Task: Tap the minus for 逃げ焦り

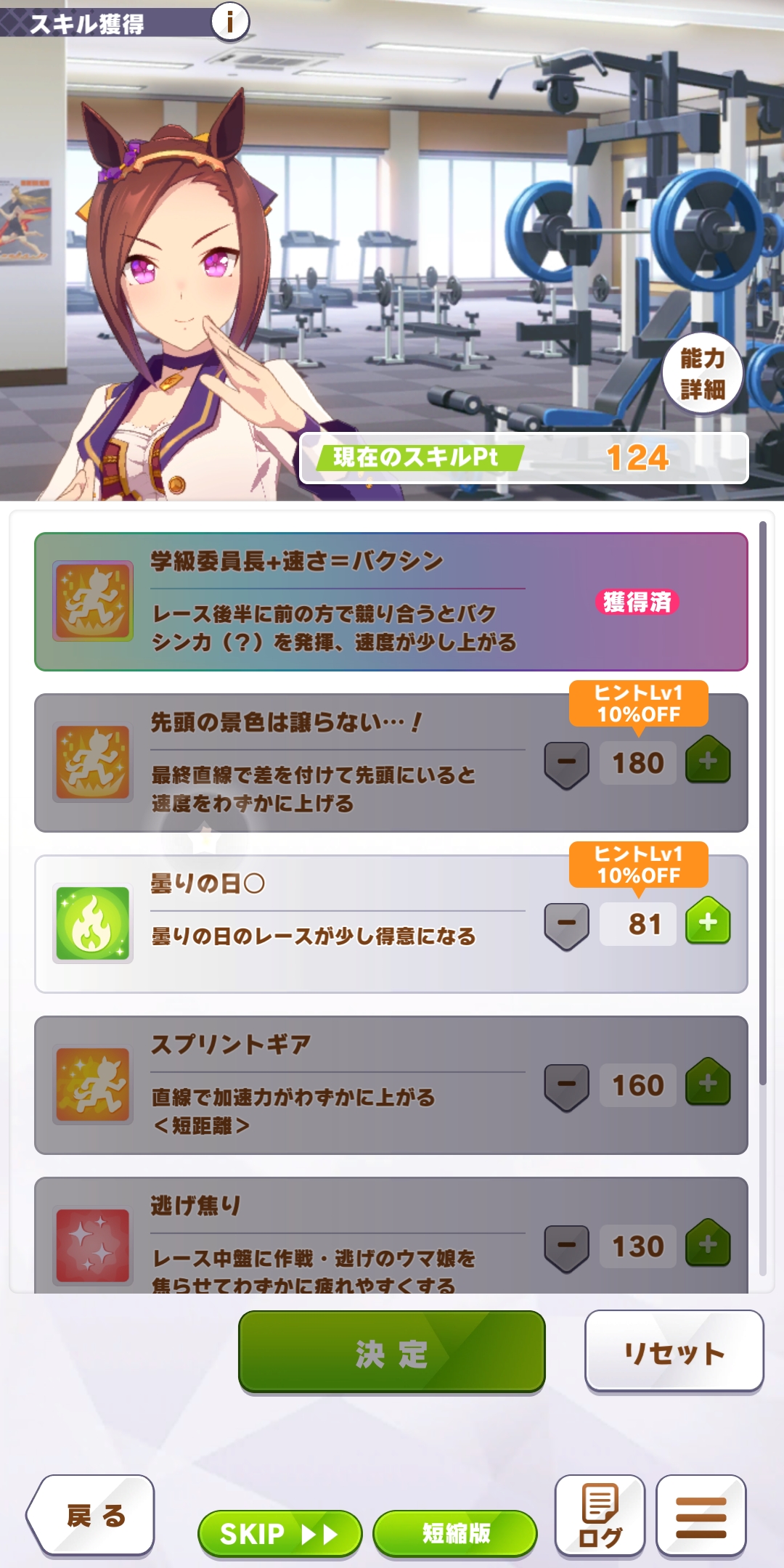Action: 567,1246
